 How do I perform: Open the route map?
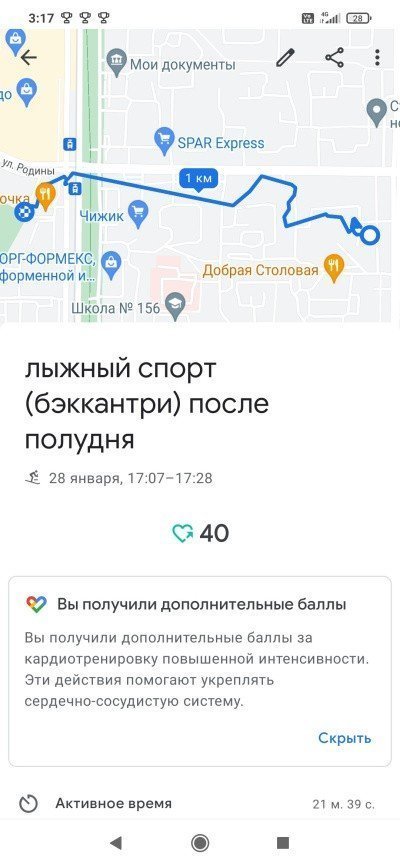(200, 174)
